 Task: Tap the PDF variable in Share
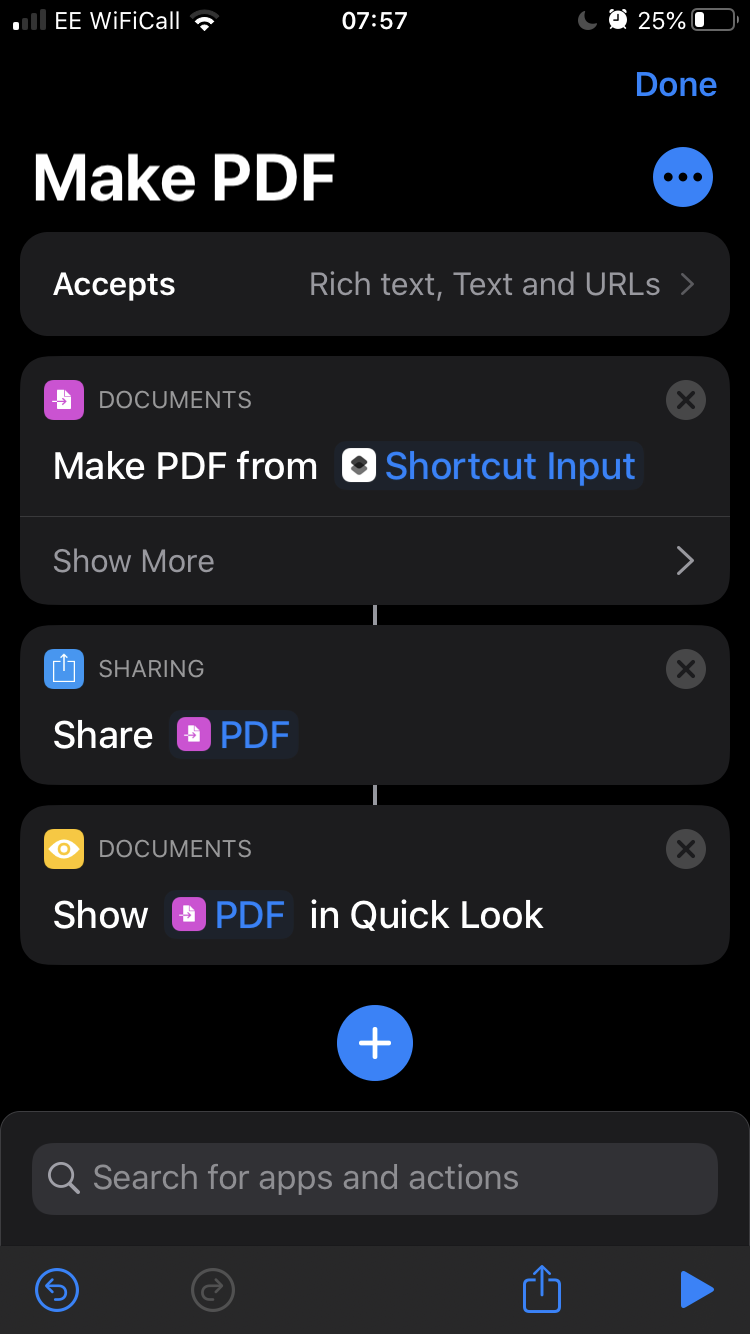point(235,735)
